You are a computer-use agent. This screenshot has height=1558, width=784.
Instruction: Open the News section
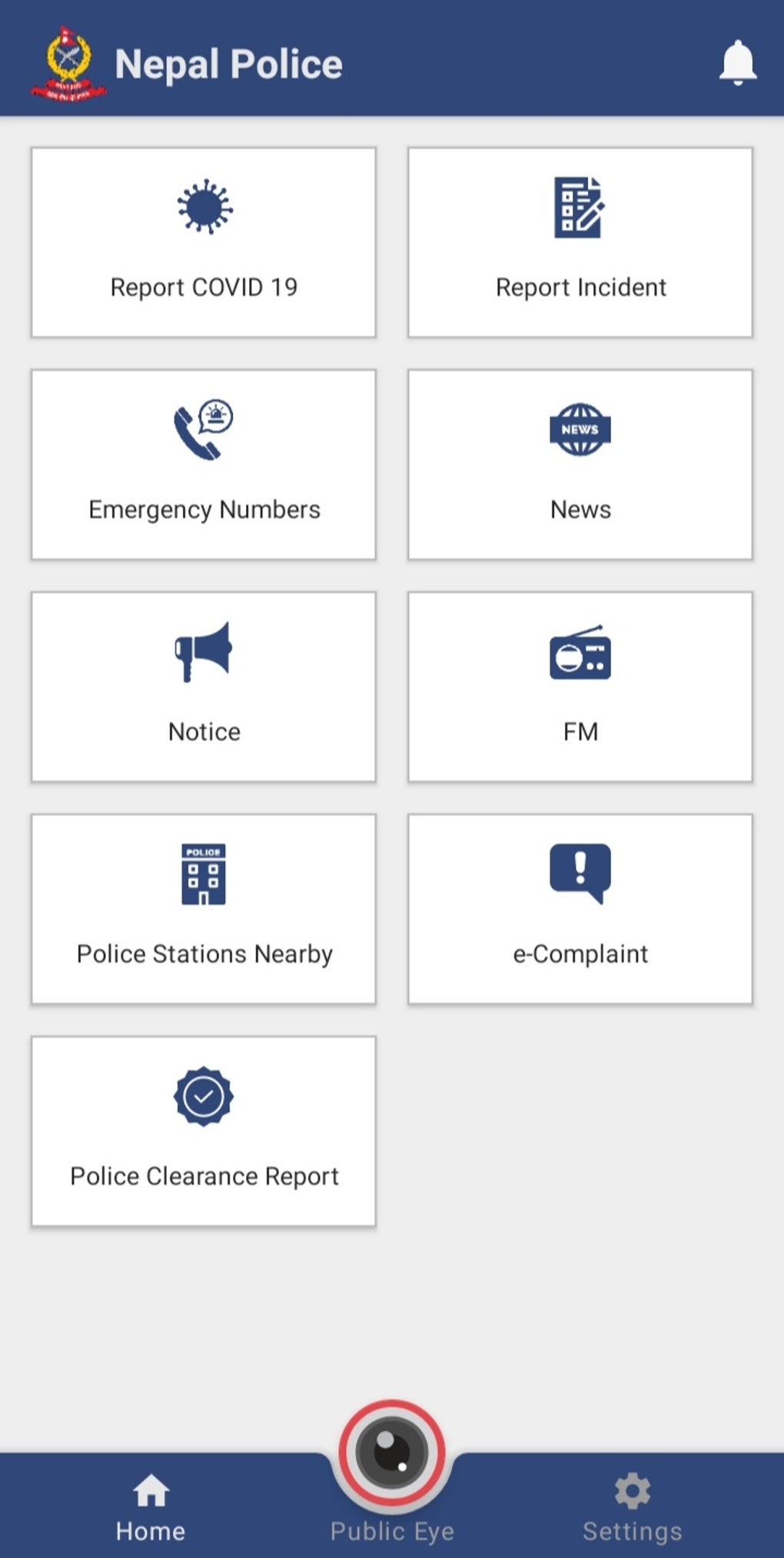(x=580, y=464)
